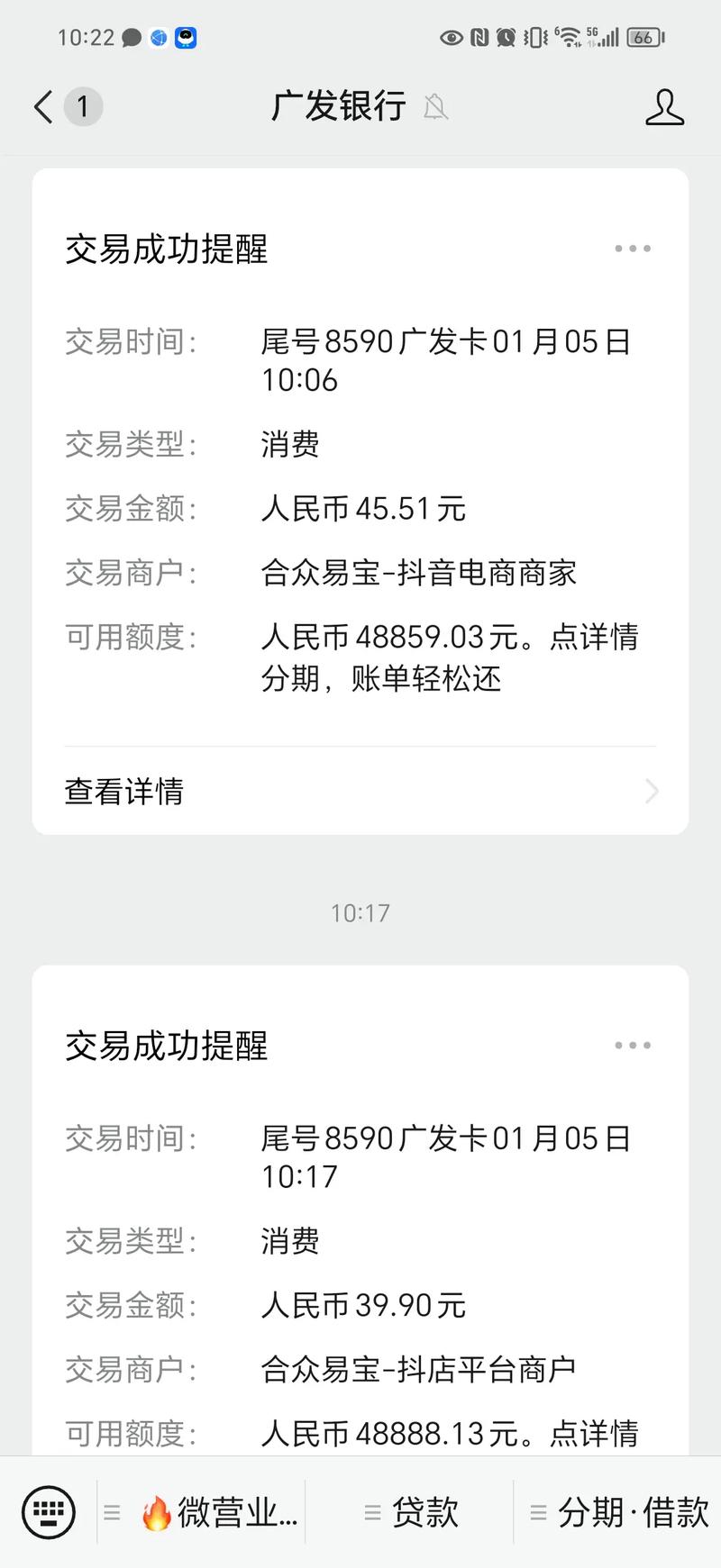Expand details via the chevron beside 查看详情
Viewport: 721px width, 1568px height.
tap(651, 792)
